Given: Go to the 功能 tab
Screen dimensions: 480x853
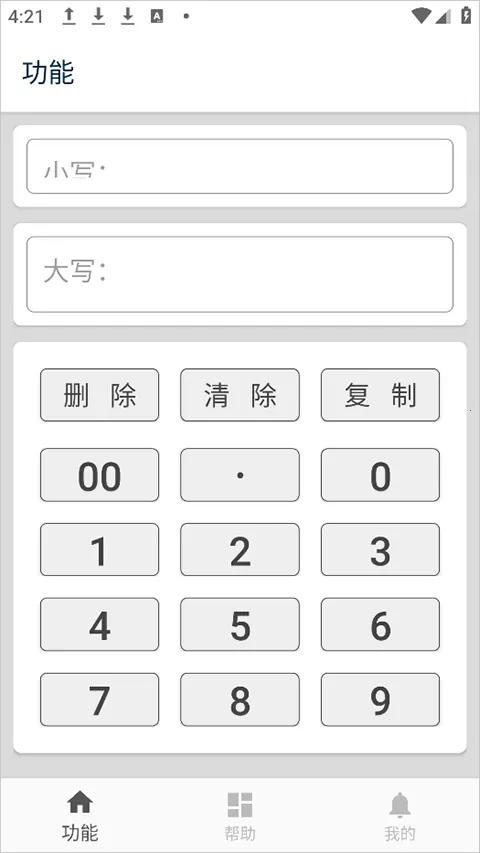Looking at the screenshot, I should tap(80, 816).
